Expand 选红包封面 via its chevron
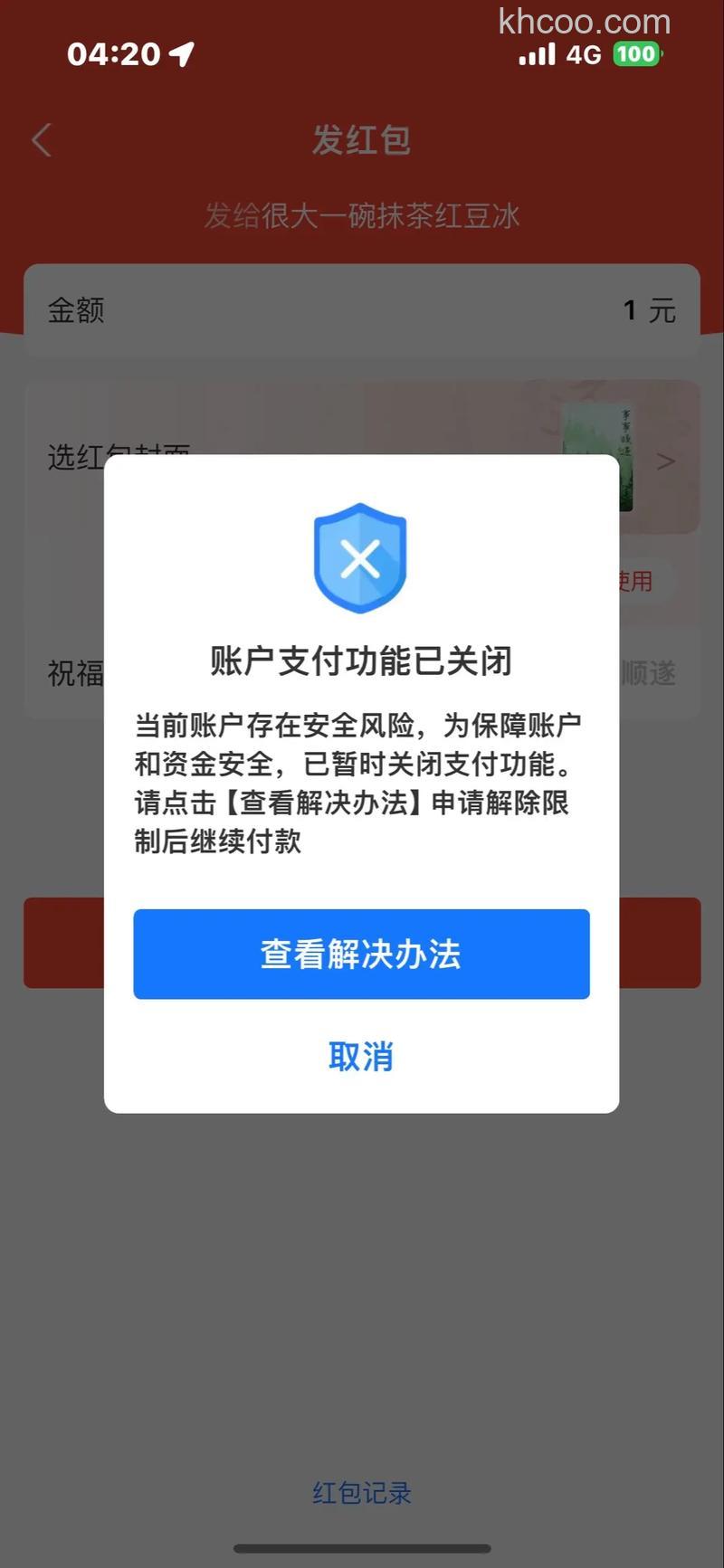 pos(667,460)
